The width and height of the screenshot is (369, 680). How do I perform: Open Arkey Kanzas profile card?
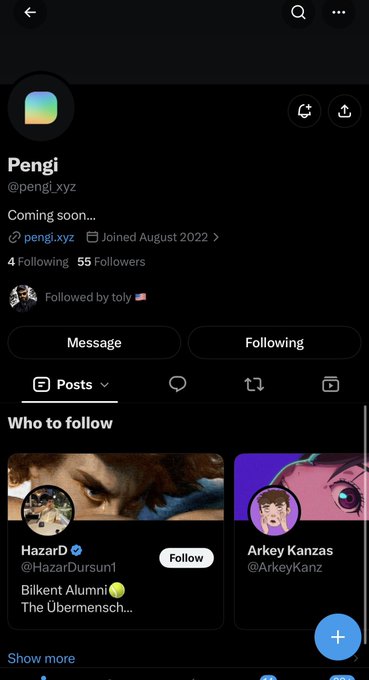[301, 541]
